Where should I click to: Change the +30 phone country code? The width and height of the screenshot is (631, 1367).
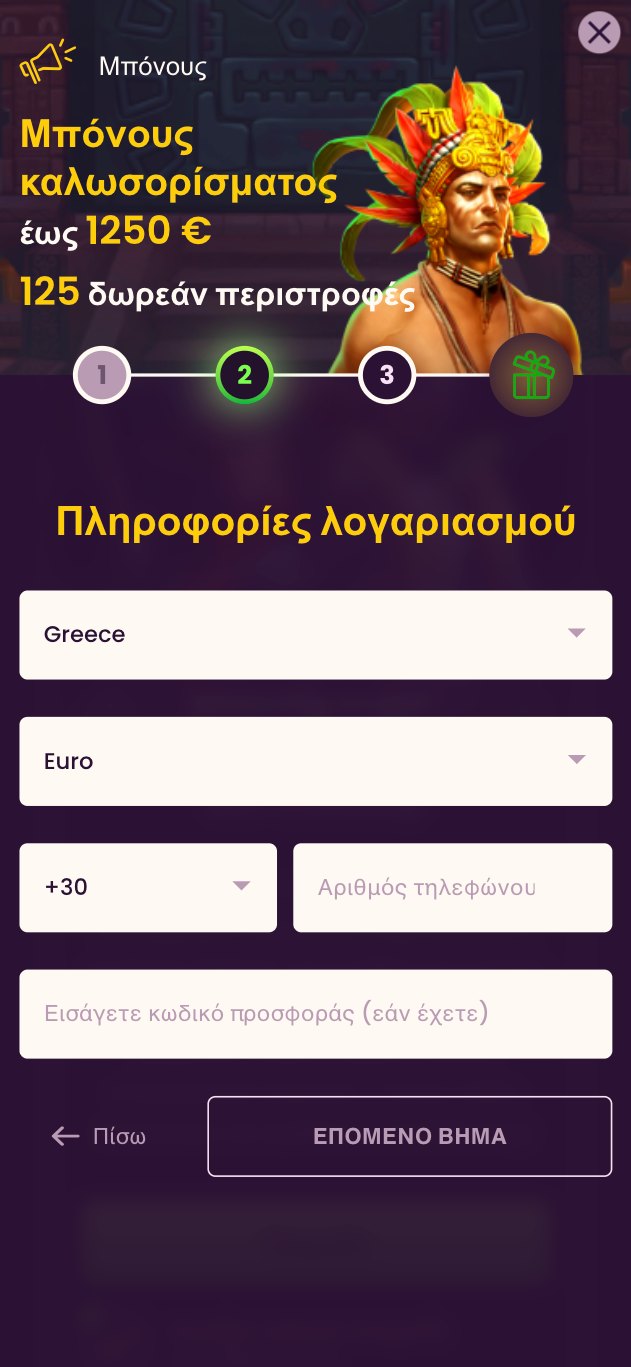tap(148, 887)
